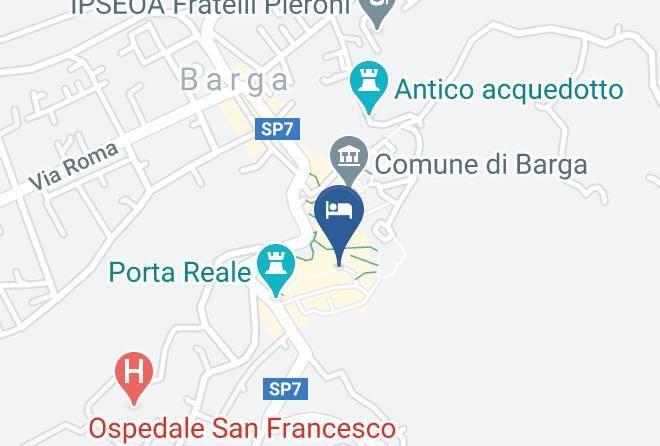The image size is (660, 446).
Task: Open the Porta Reale landmark marker
Action: pyautogui.click(x=276, y=266)
